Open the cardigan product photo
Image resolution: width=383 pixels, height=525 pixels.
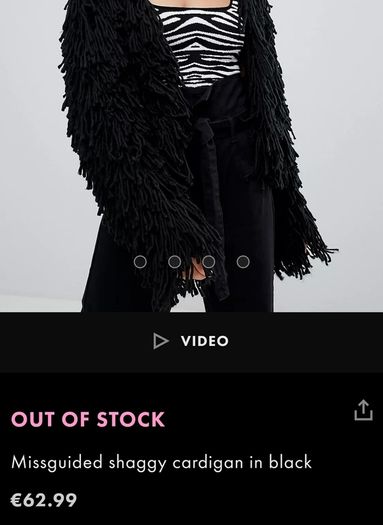(192, 156)
